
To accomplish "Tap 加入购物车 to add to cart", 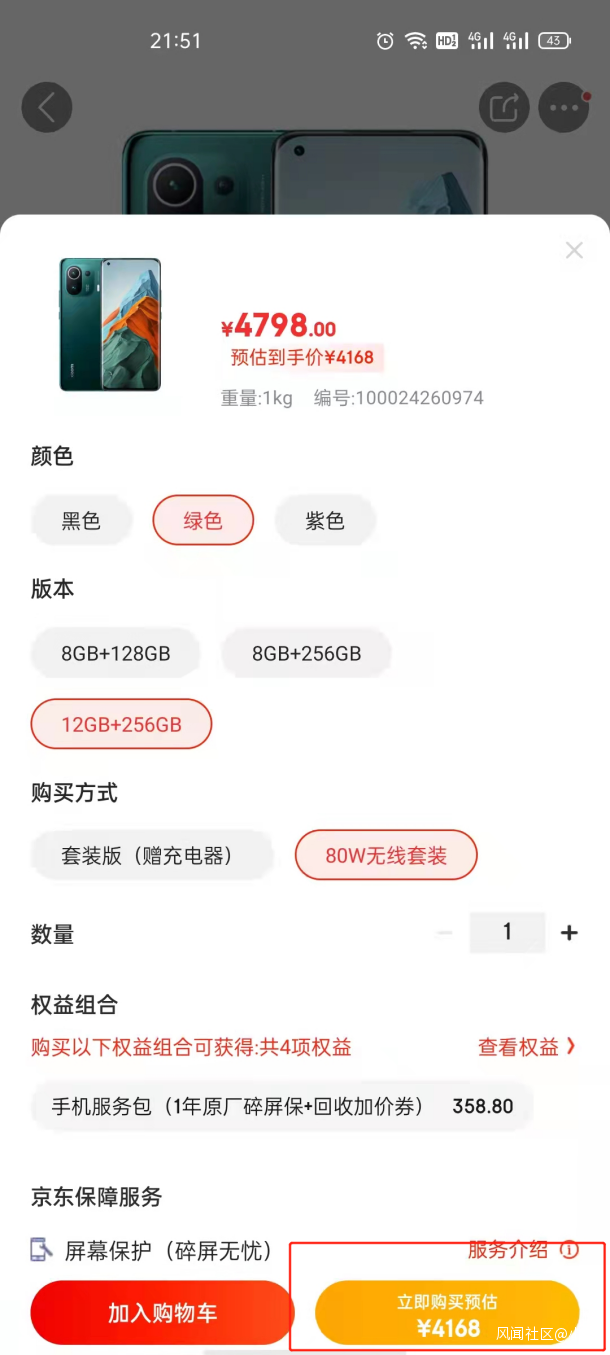I will 162,1313.
